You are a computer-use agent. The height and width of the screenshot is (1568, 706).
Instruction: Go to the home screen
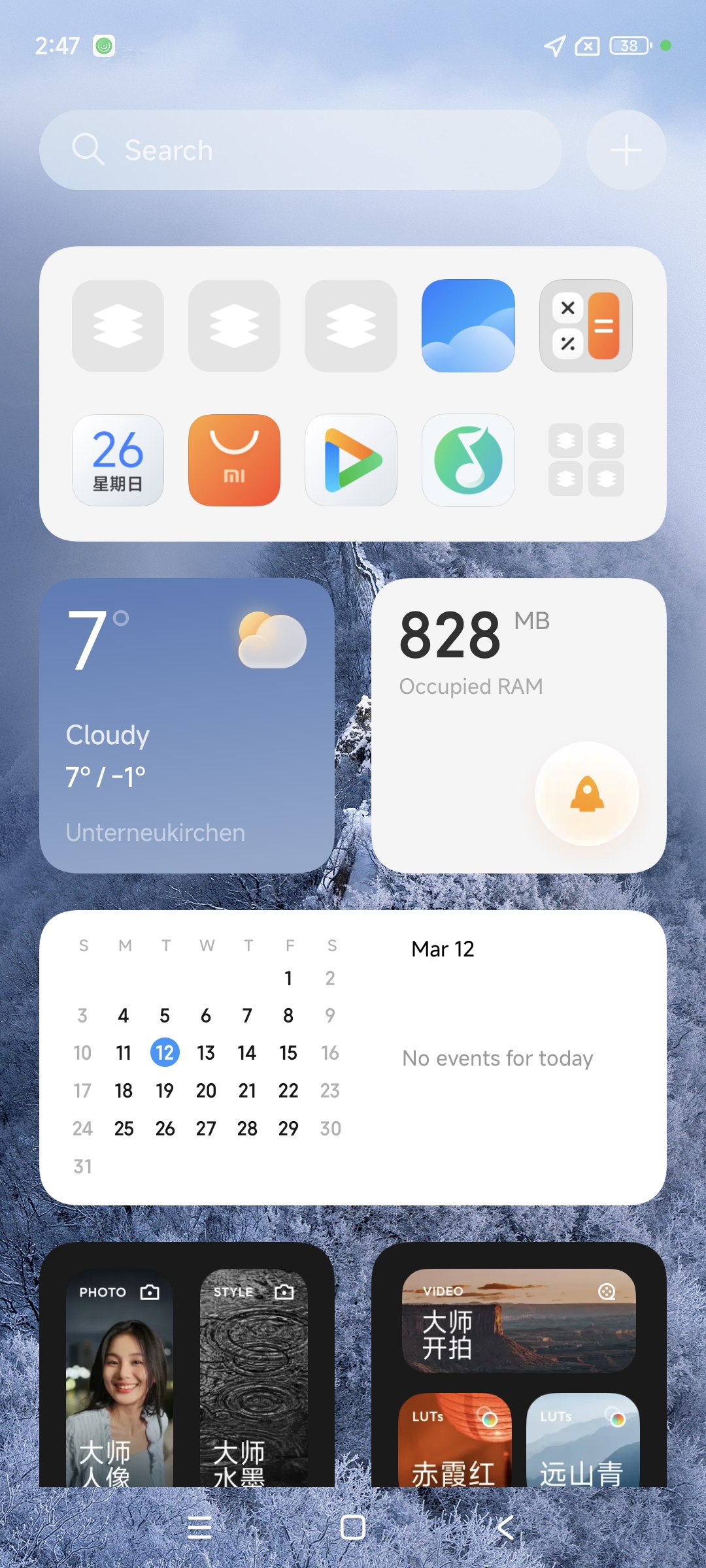pyautogui.click(x=353, y=1527)
